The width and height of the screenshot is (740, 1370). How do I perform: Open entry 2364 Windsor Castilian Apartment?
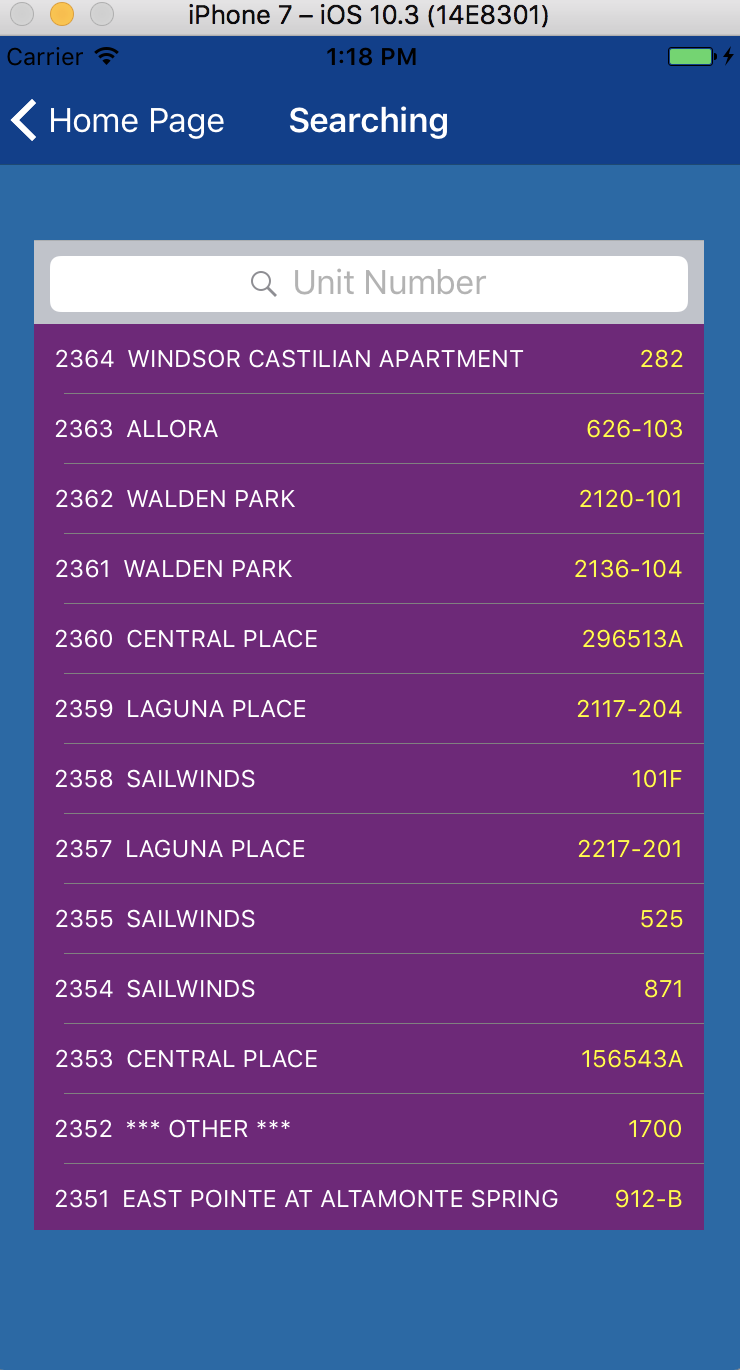369,359
